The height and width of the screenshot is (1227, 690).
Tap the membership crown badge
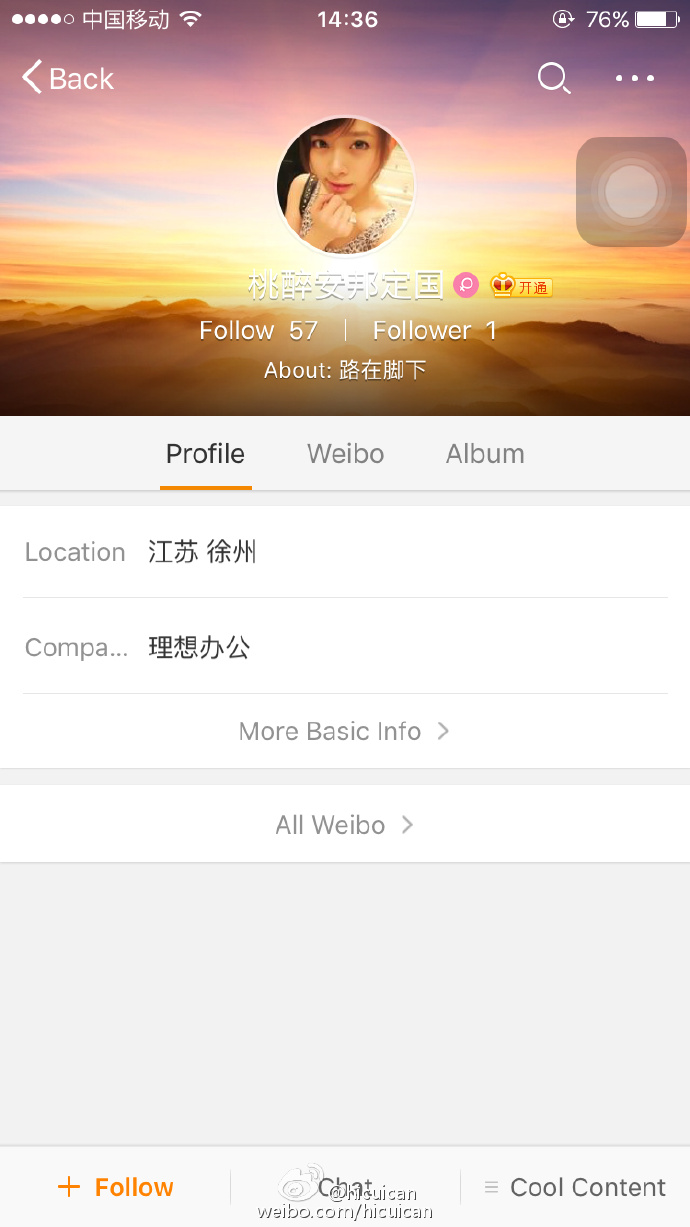coord(521,286)
